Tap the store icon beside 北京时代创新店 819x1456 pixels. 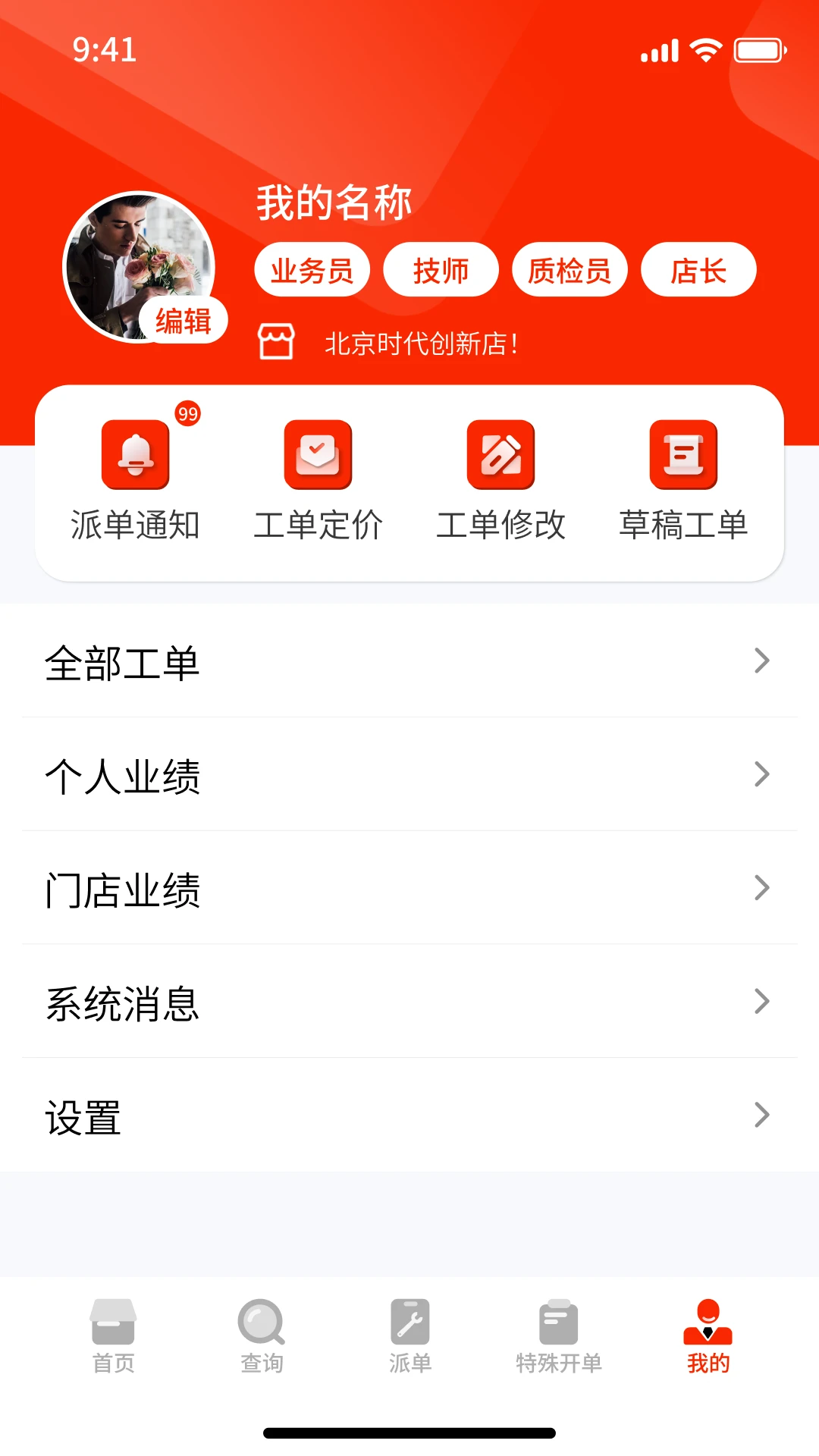click(277, 342)
